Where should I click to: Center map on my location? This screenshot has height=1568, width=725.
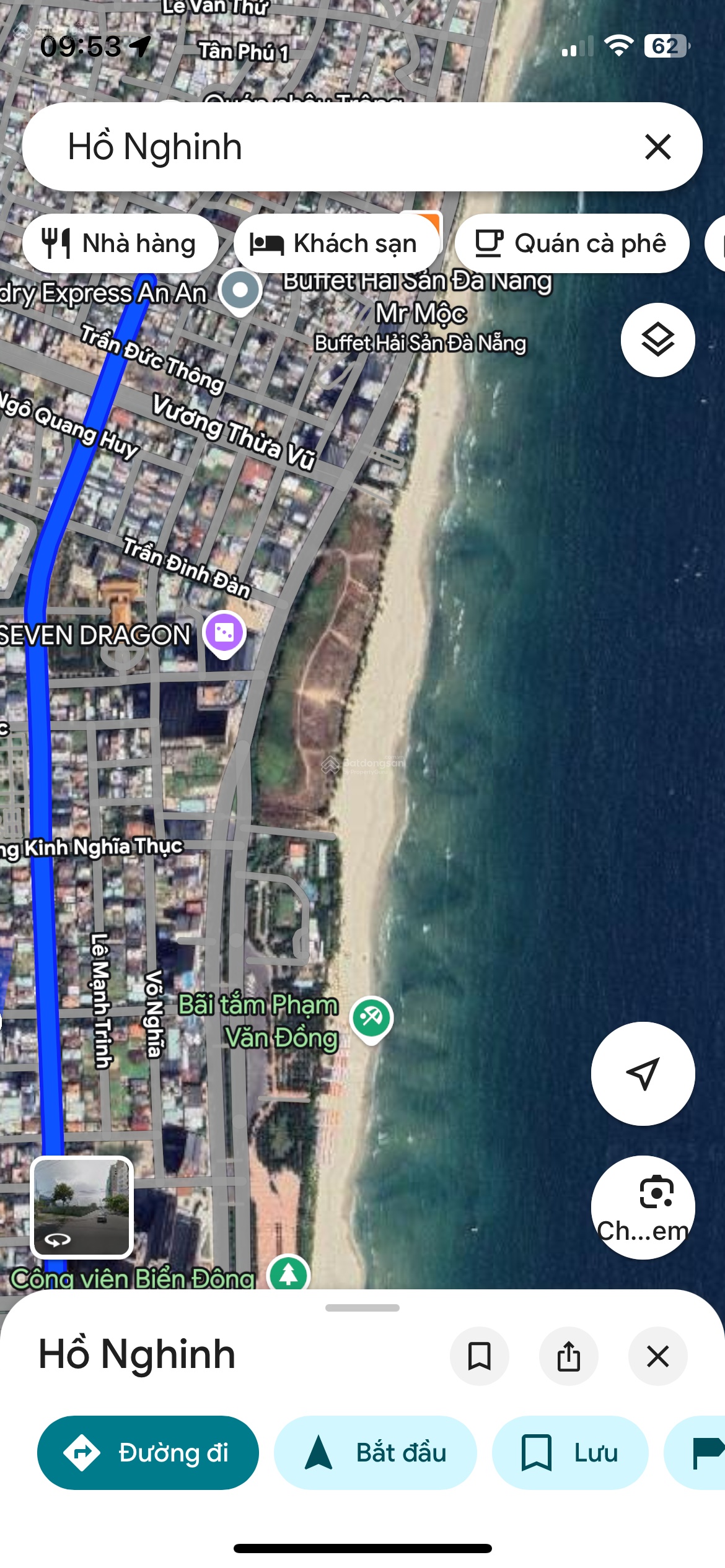coord(643,1073)
